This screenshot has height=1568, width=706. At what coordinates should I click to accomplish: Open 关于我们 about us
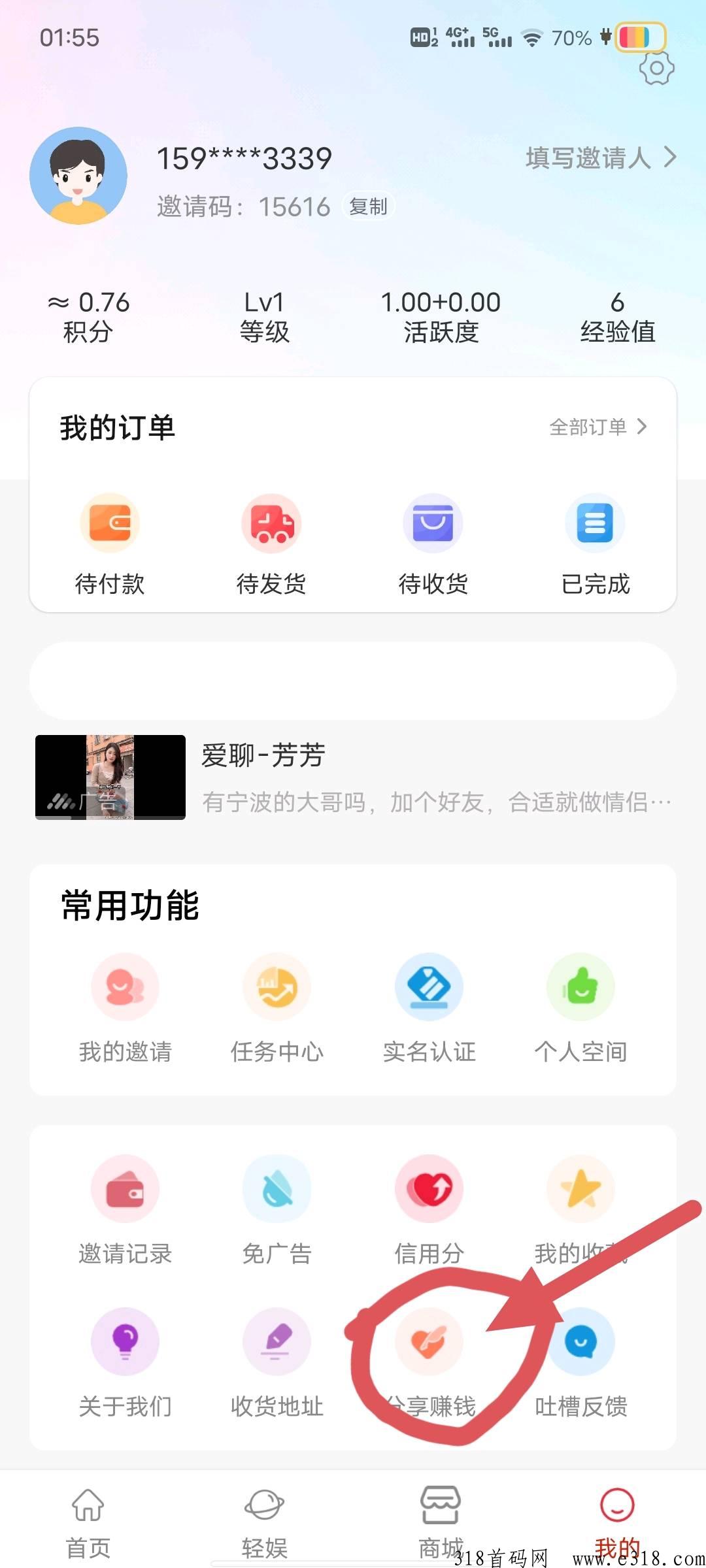125,1363
